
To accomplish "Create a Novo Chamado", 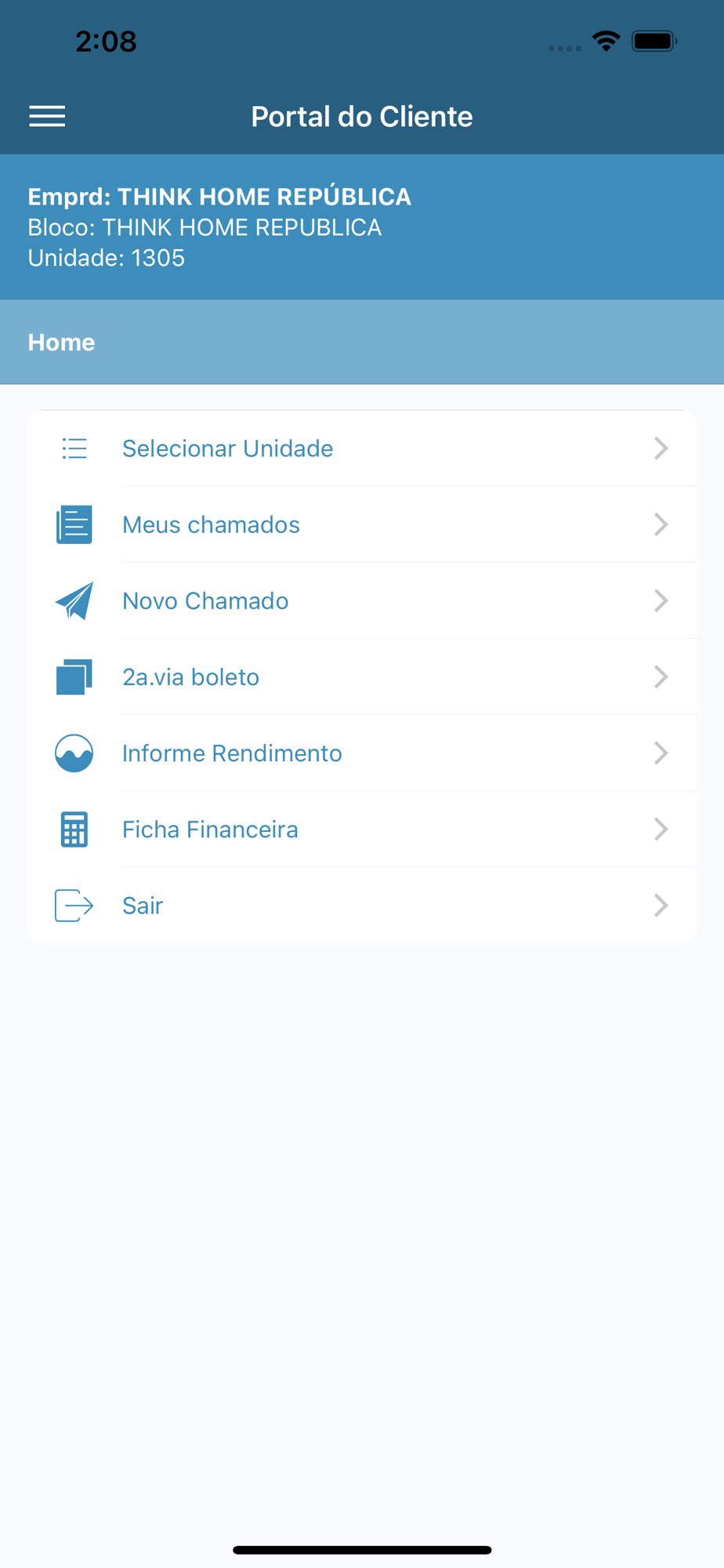I will (x=362, y=601).
